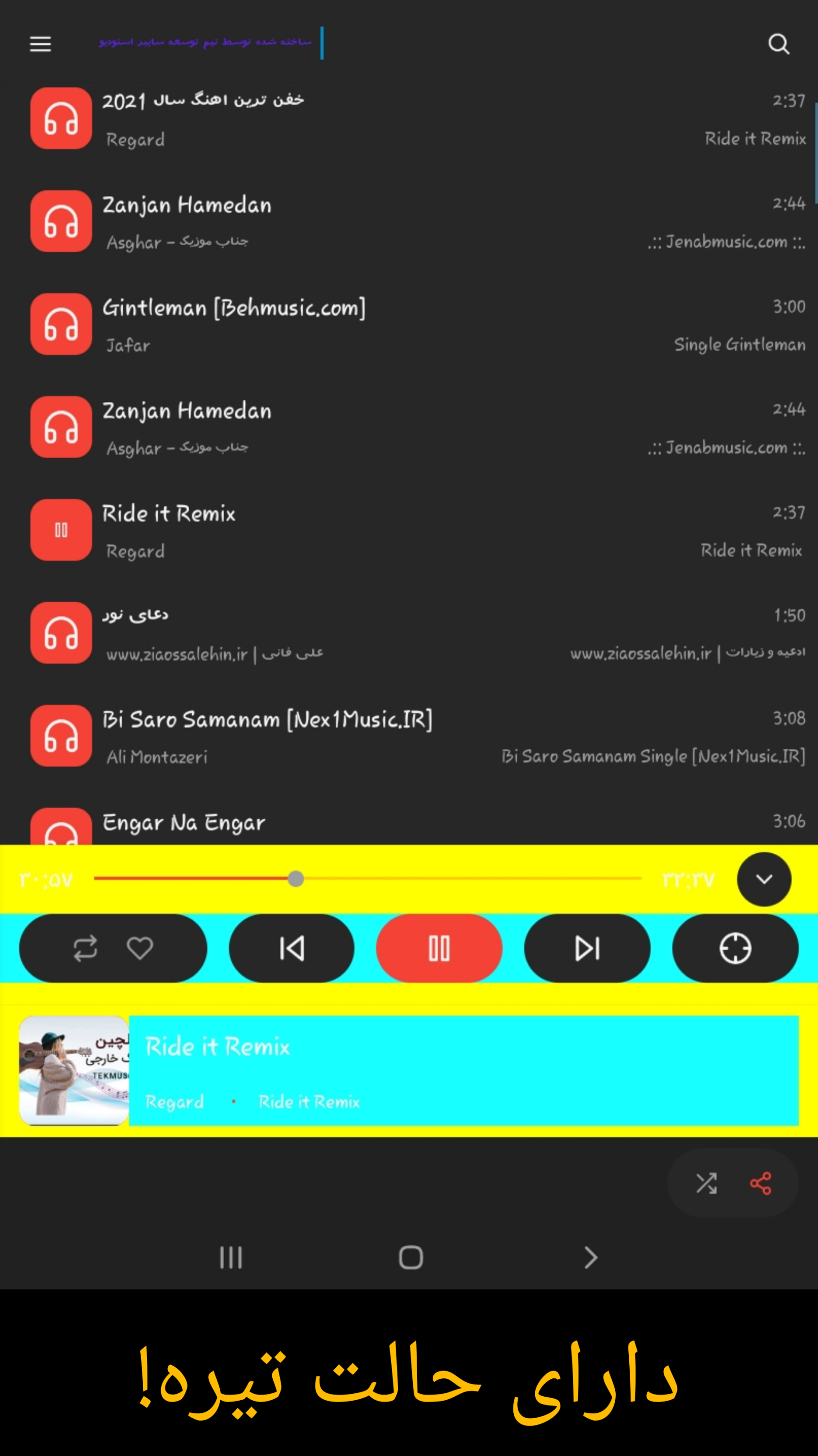Image resolution: width=818 pixels, height=1456 pixels.
Task: Open the song دعای نور
Action: click(135, 615)
